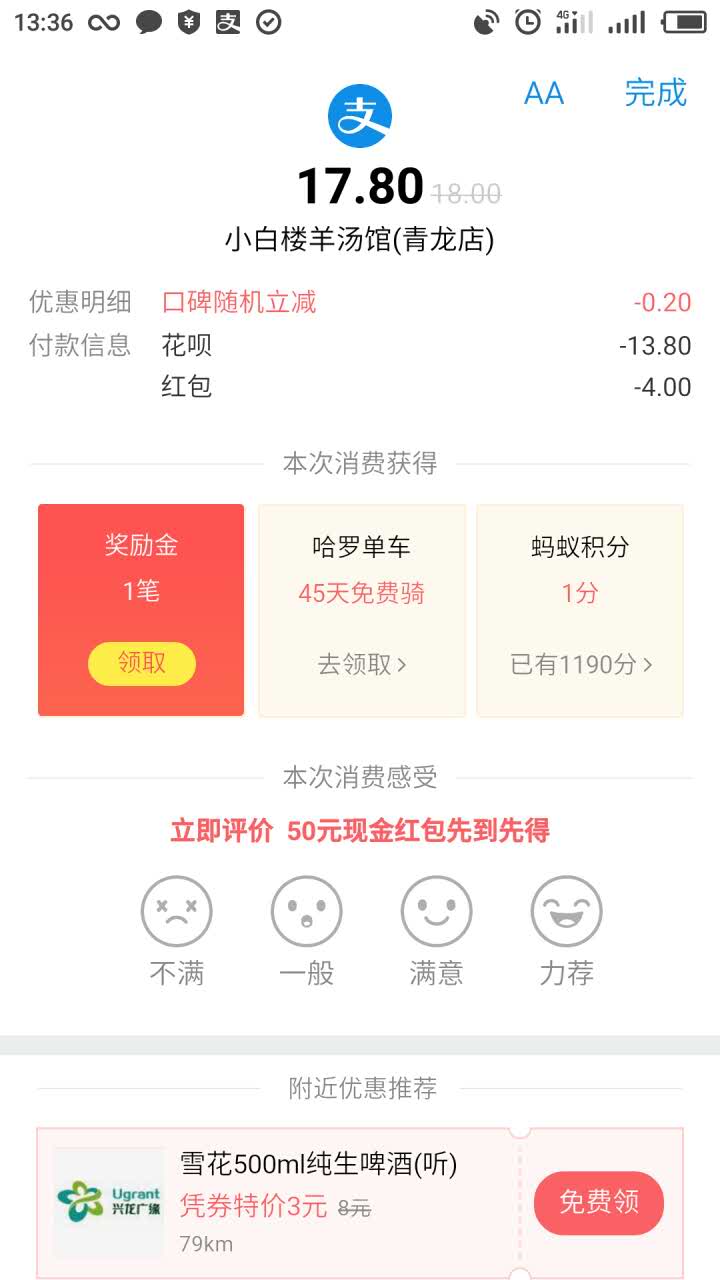Claim the 奖励金 with the 领取 button
The width and height of the screenshot is (720, 1280).
(x=142, y=663)
